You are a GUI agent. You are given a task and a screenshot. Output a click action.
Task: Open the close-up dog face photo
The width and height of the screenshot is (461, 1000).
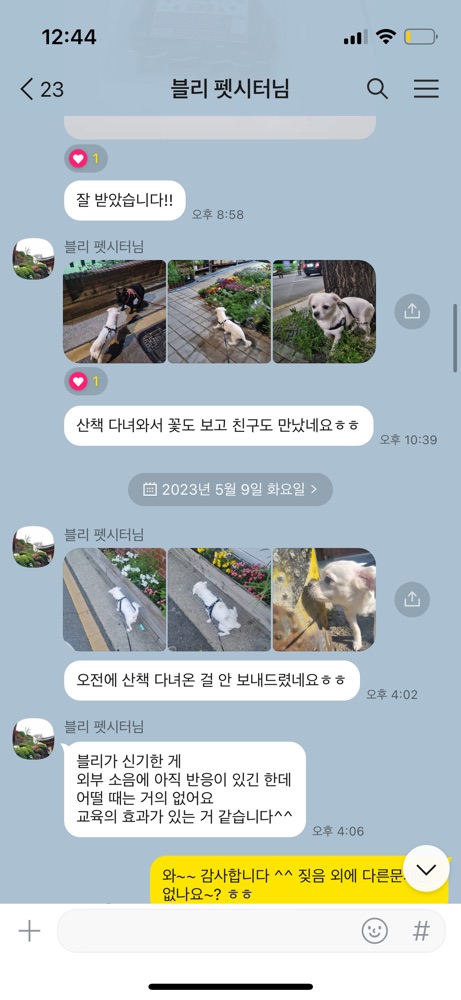click(324, 599)
